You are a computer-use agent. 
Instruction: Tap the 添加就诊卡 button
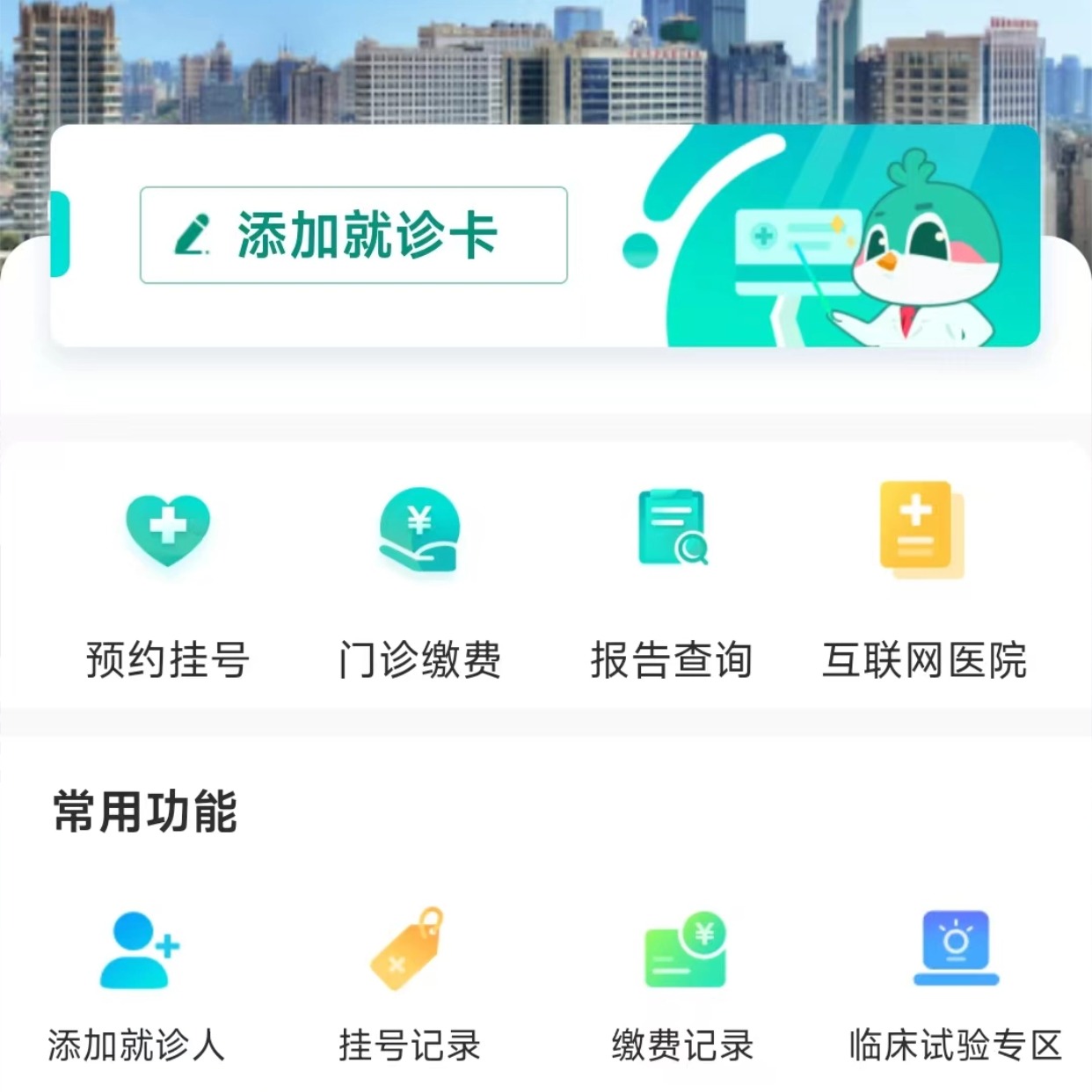[353, 235]
